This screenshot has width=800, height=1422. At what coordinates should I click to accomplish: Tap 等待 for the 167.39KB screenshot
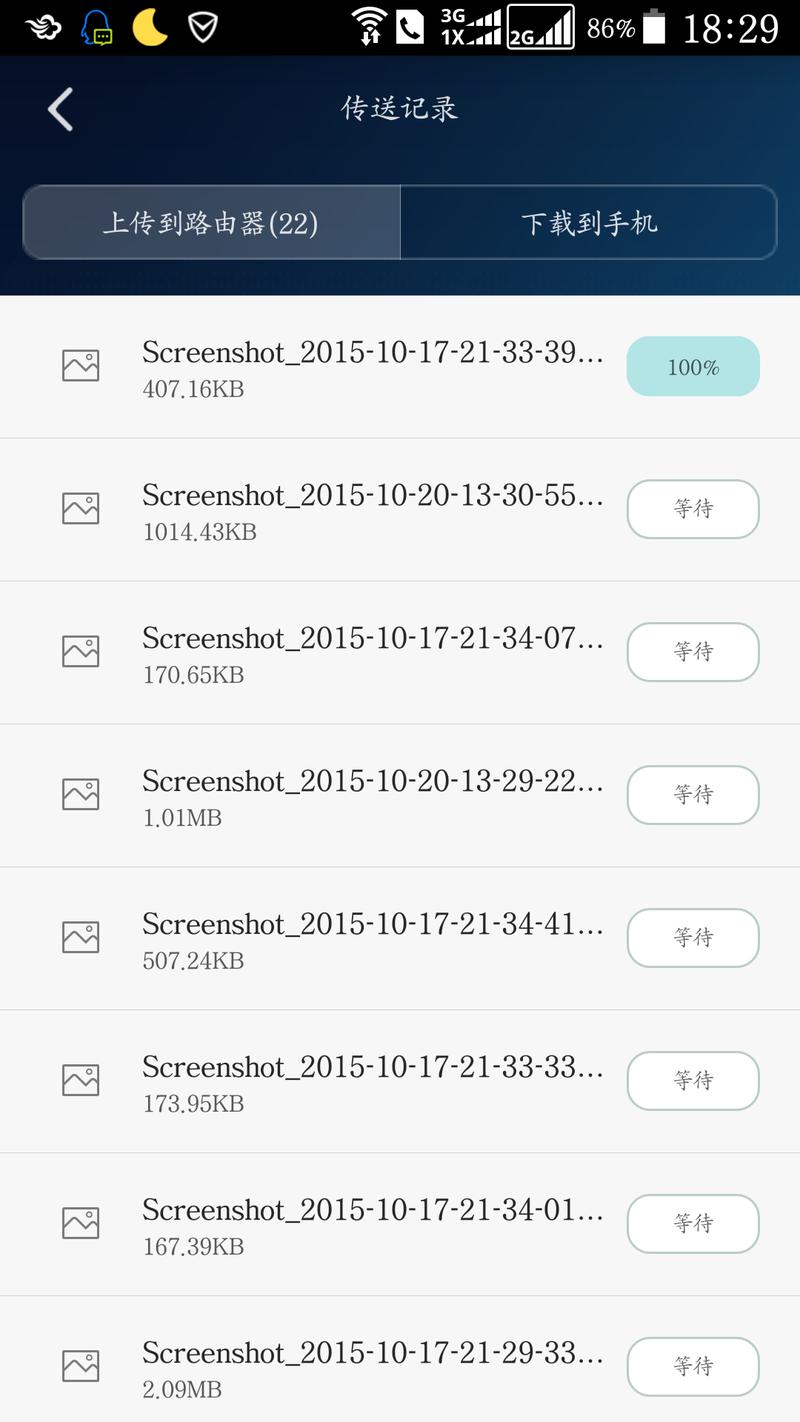[693, 1224]
